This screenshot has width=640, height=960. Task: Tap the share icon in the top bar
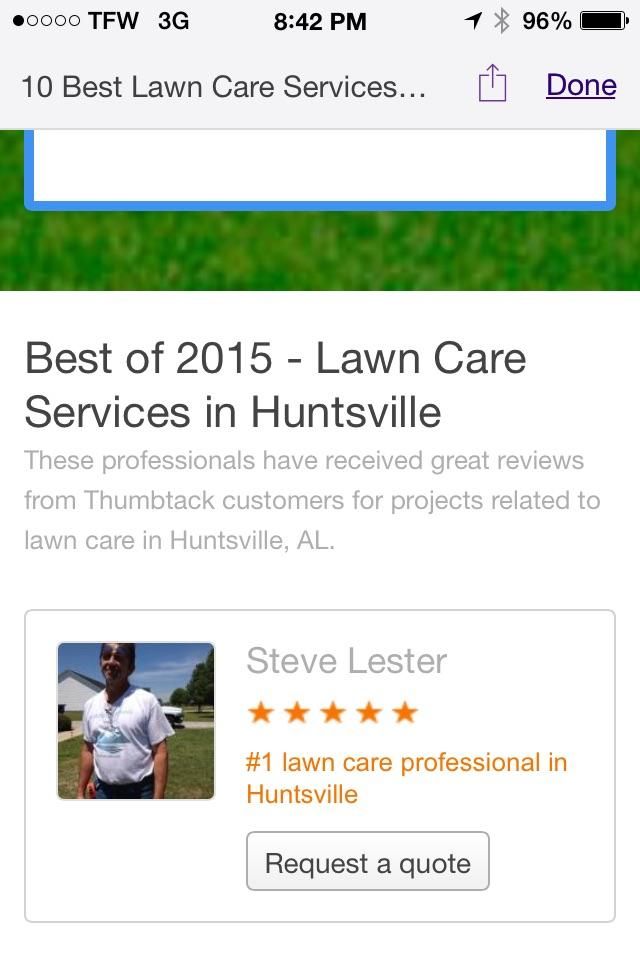click(x=492, y=84)
